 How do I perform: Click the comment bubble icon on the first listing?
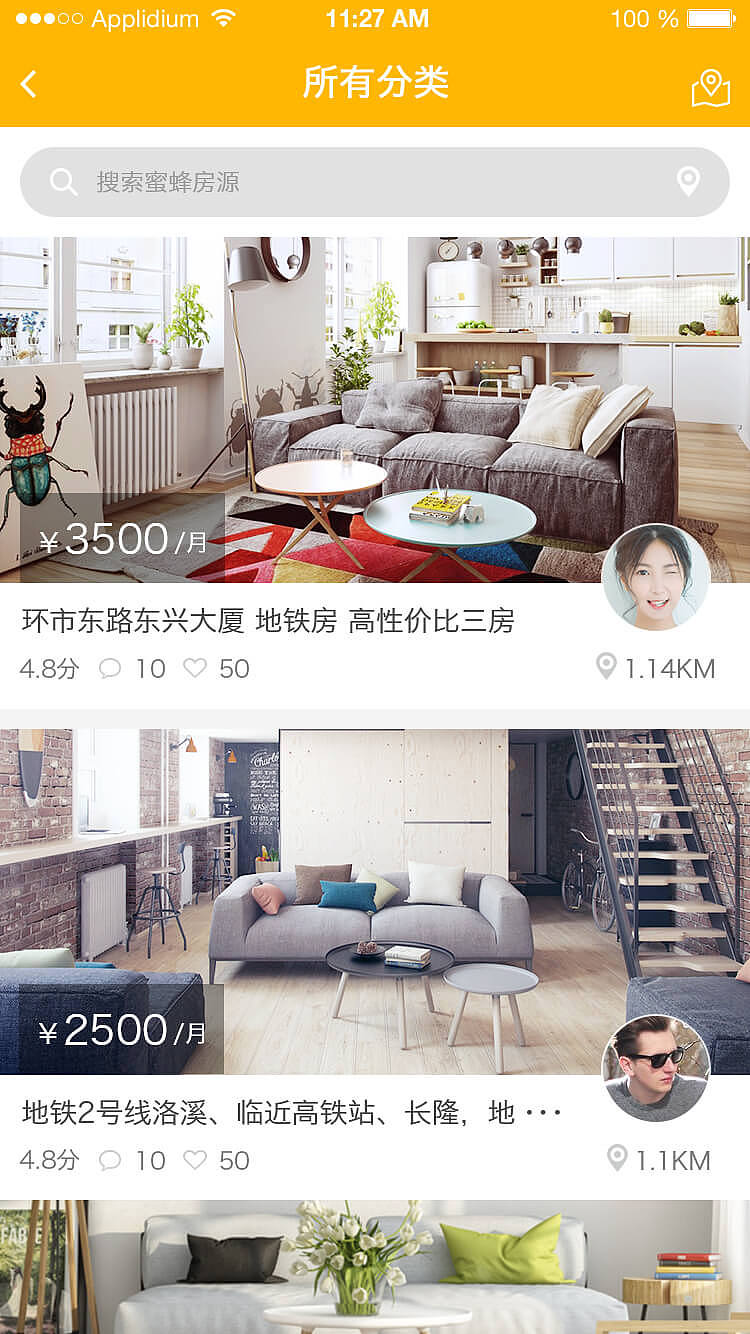point(111,668)
